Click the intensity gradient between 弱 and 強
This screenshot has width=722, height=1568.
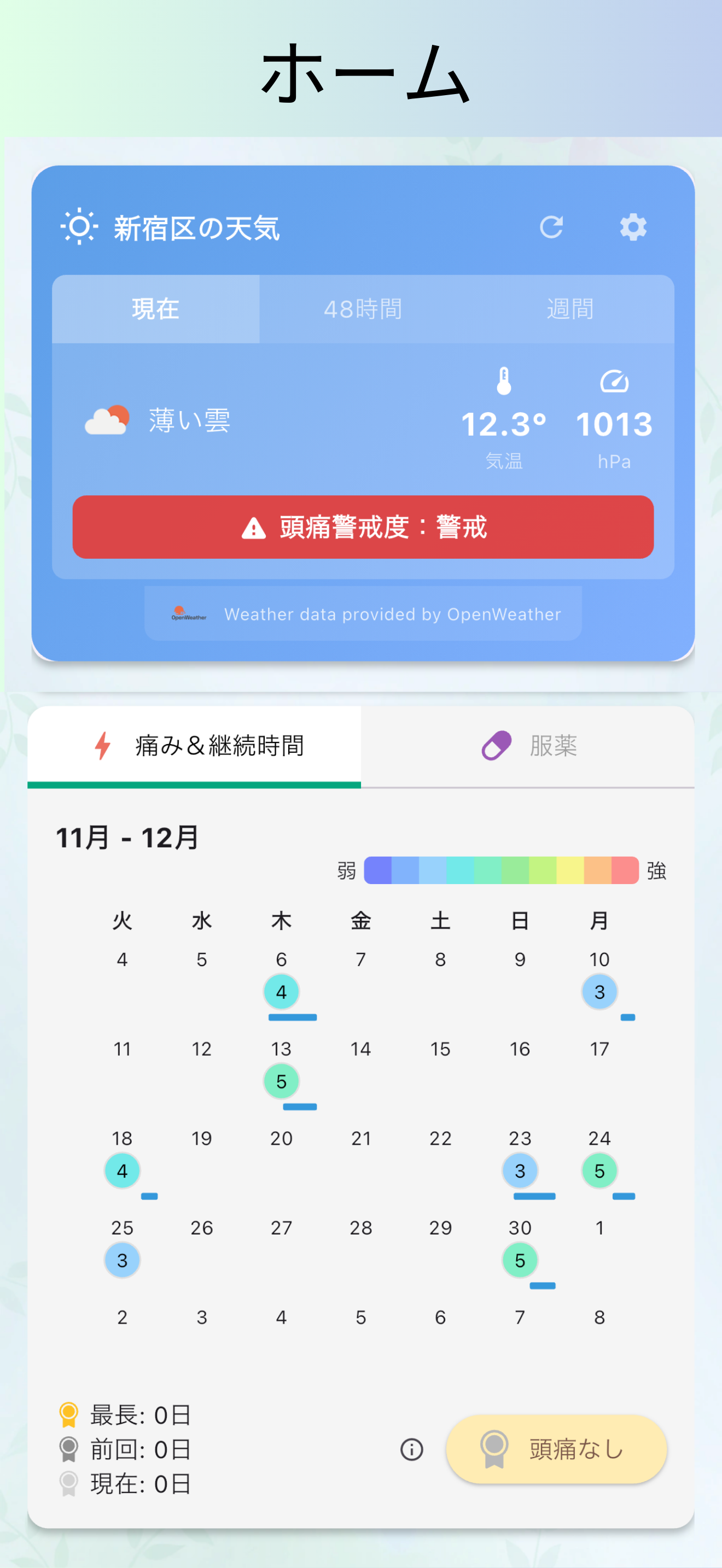click(x=500, y=870)
